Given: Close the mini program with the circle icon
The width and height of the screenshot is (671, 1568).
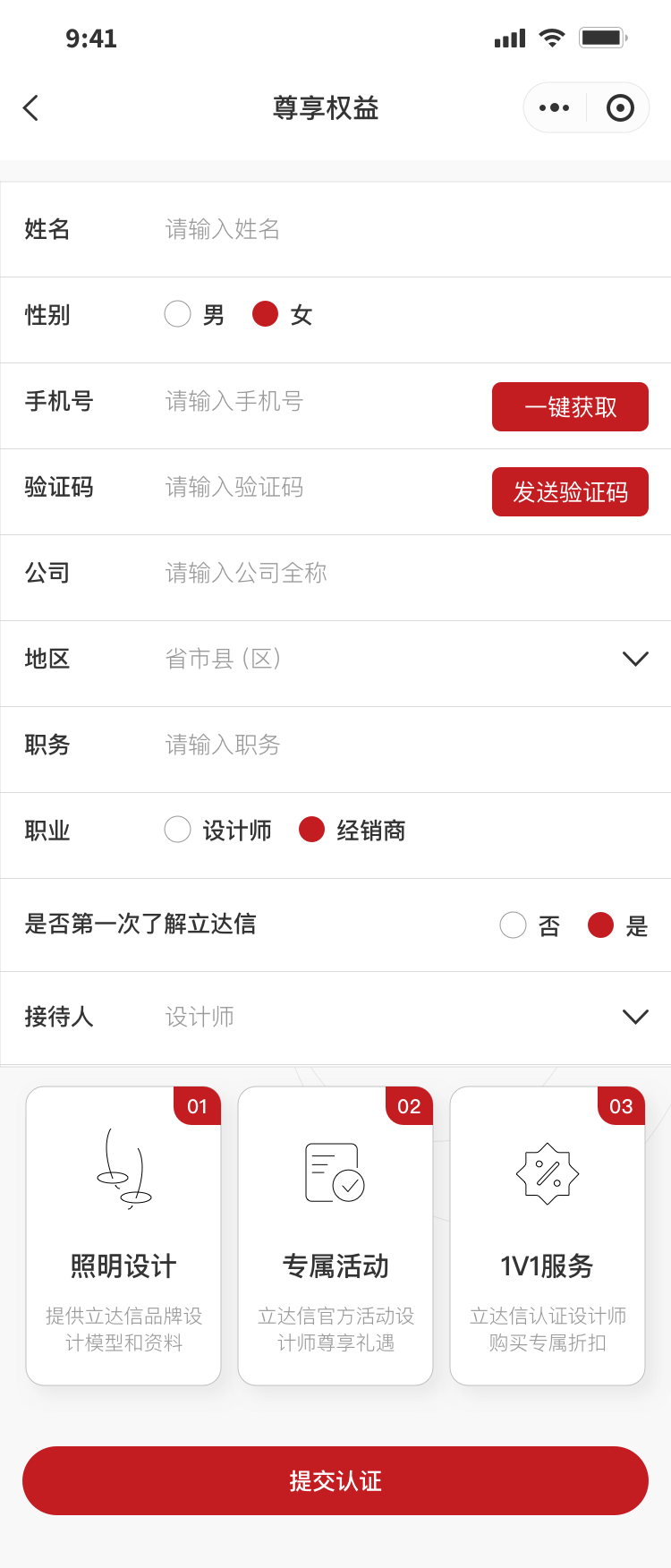Looking at the screenshot, I should click(619, 108).
